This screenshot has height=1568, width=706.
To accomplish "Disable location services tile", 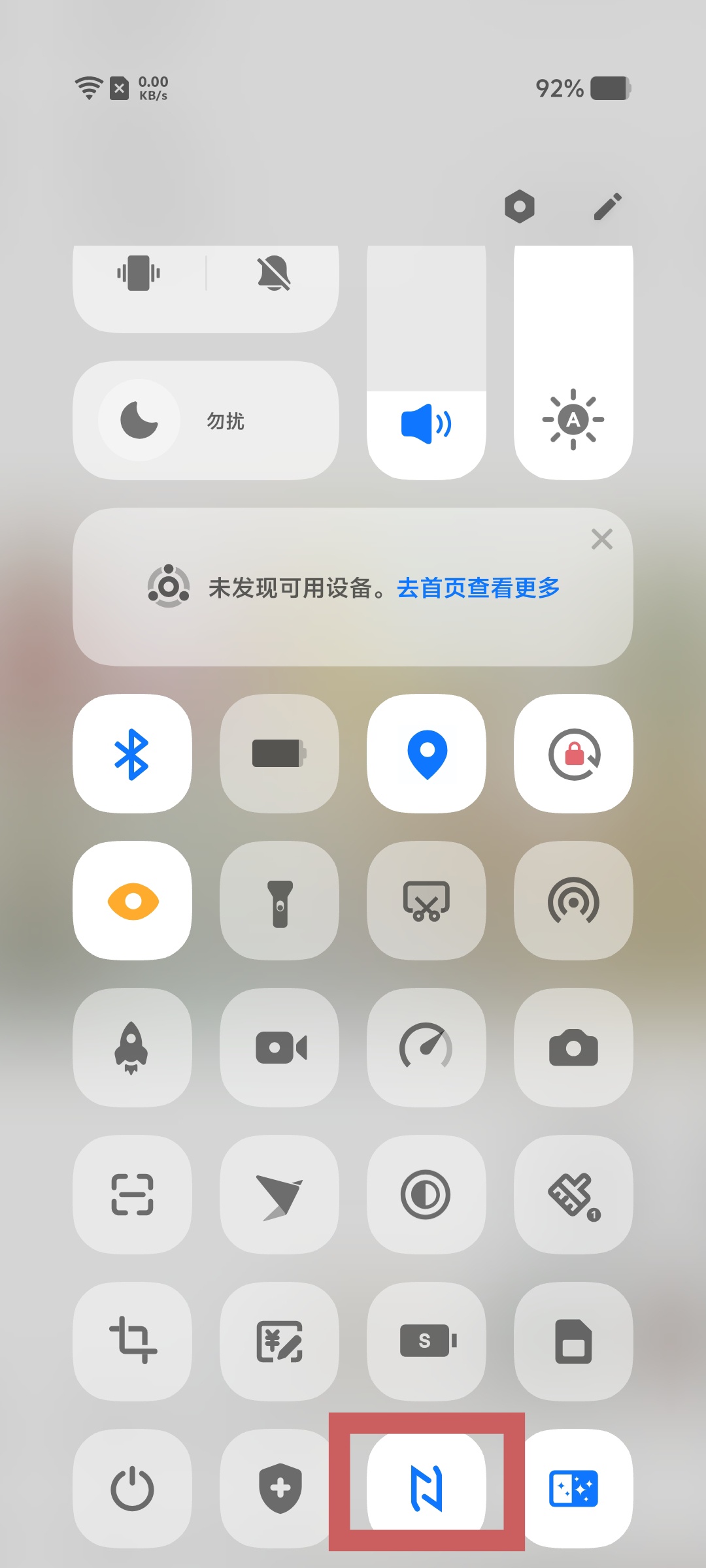I will click(426, 754).
